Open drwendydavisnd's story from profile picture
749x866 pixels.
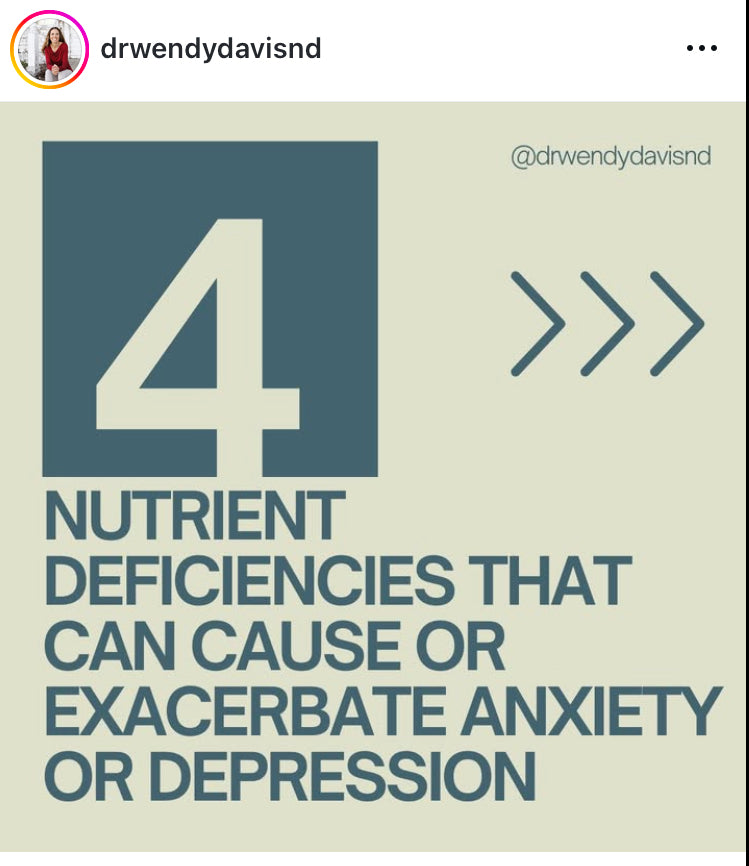49,50
